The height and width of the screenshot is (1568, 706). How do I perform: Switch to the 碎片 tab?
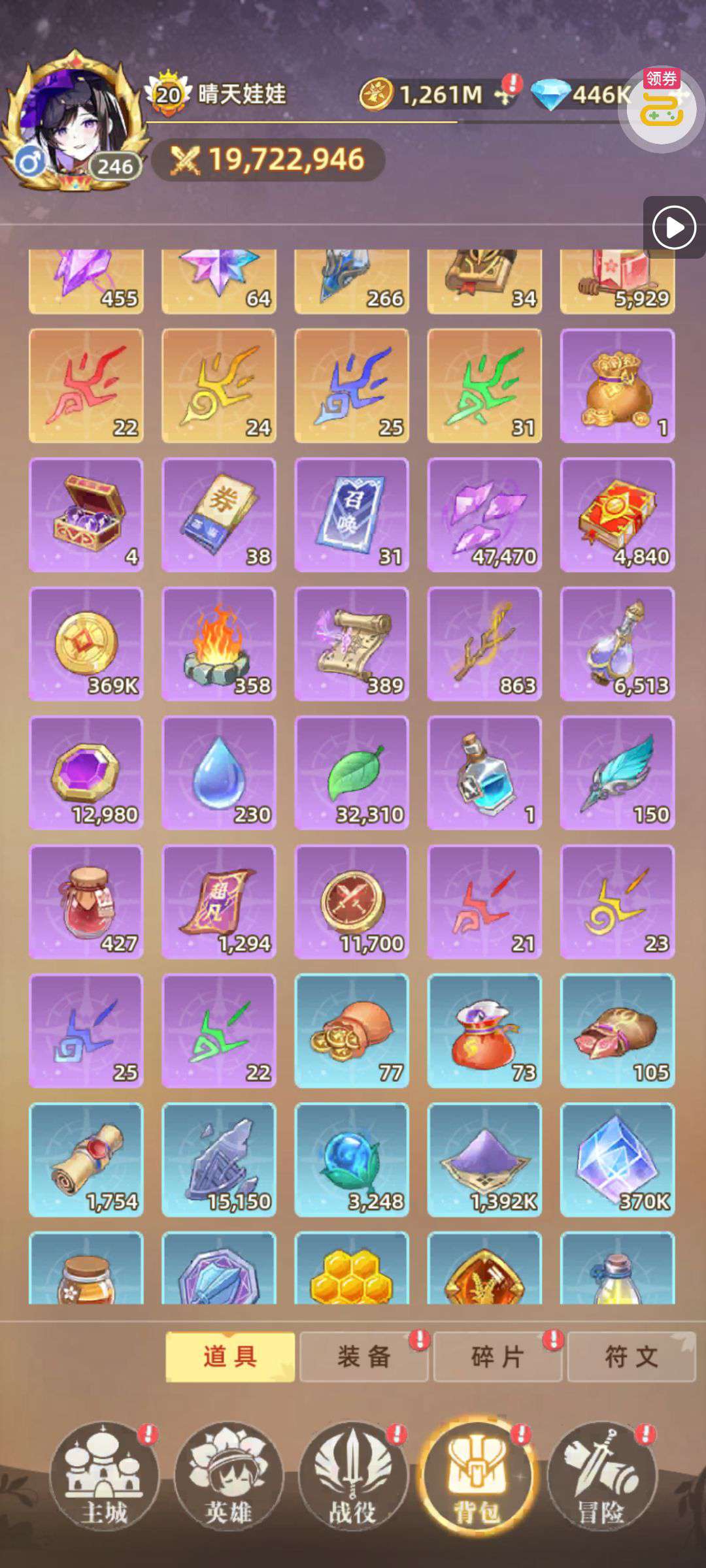[x=497, y=1357]
